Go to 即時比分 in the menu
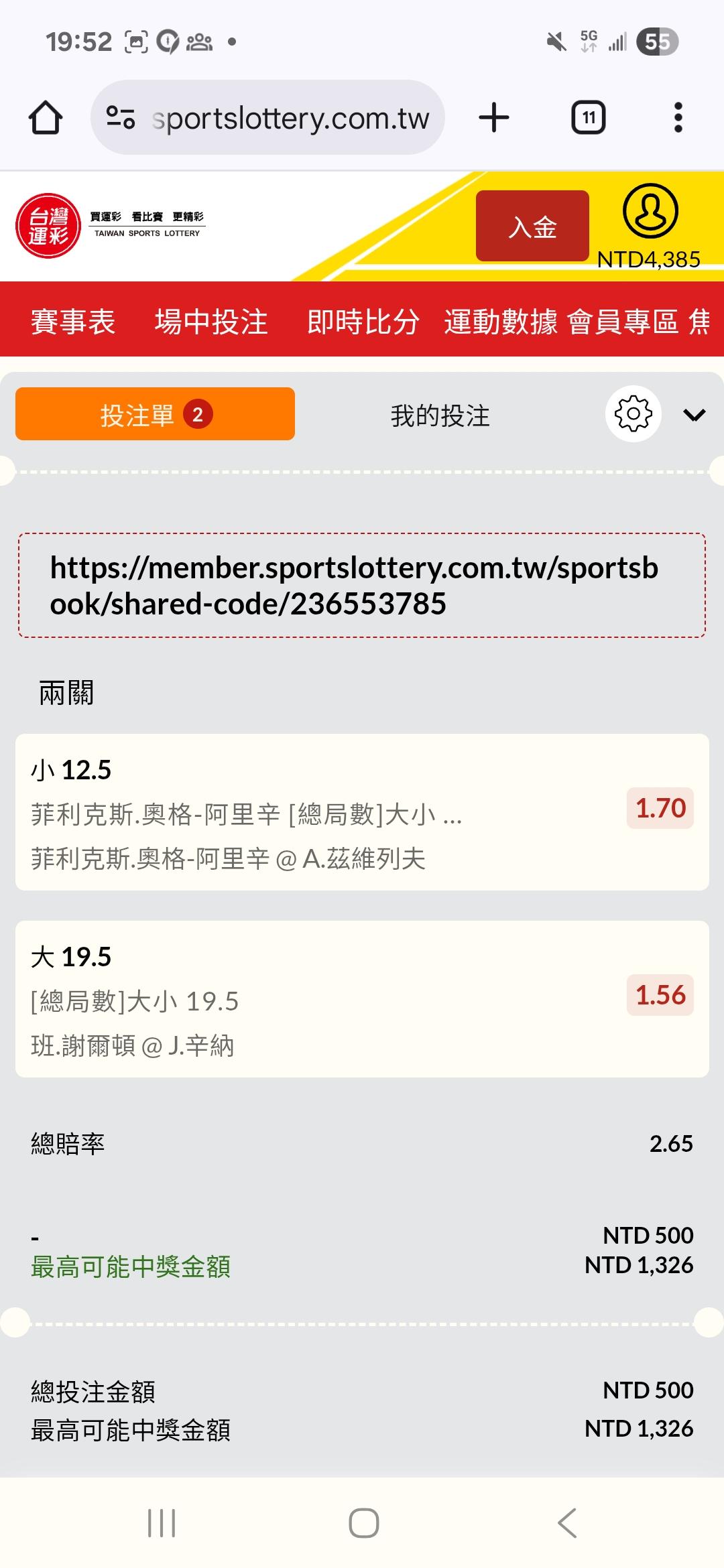724x1568 pixels. [363, 322]
